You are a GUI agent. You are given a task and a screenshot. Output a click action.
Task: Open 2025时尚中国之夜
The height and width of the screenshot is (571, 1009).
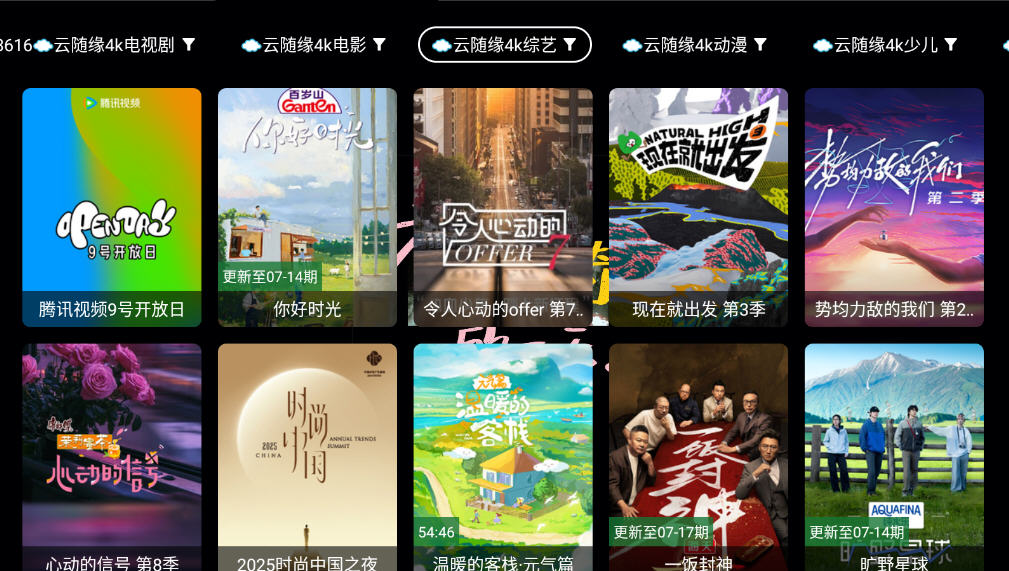click(307, 455)
